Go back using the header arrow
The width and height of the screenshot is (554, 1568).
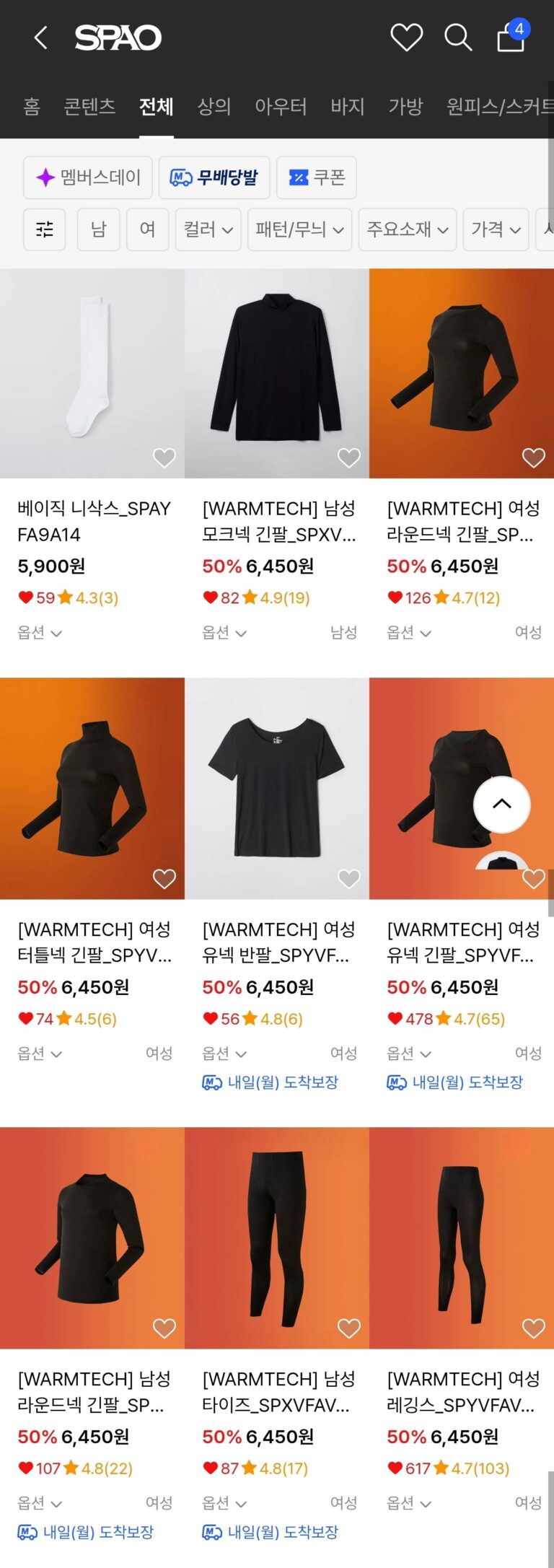coord(41,38)
